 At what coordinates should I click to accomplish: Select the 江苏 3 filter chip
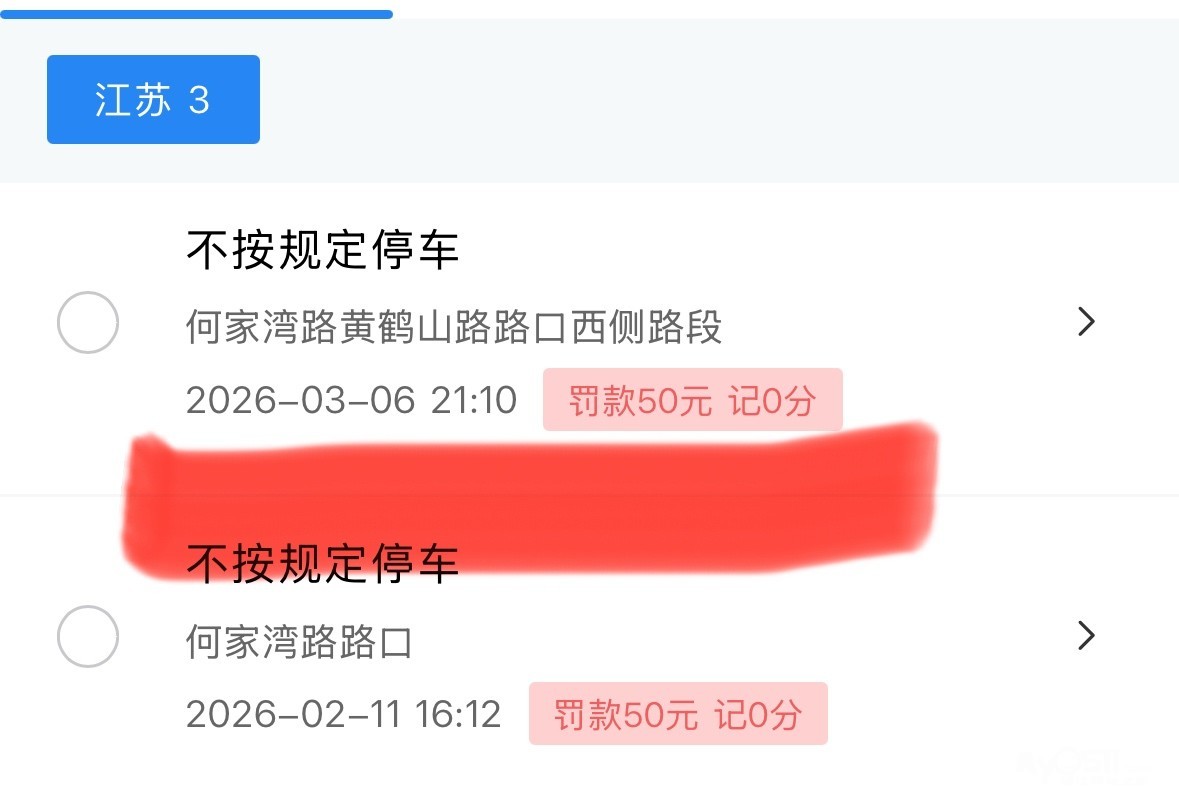click(x=153, y=100)
